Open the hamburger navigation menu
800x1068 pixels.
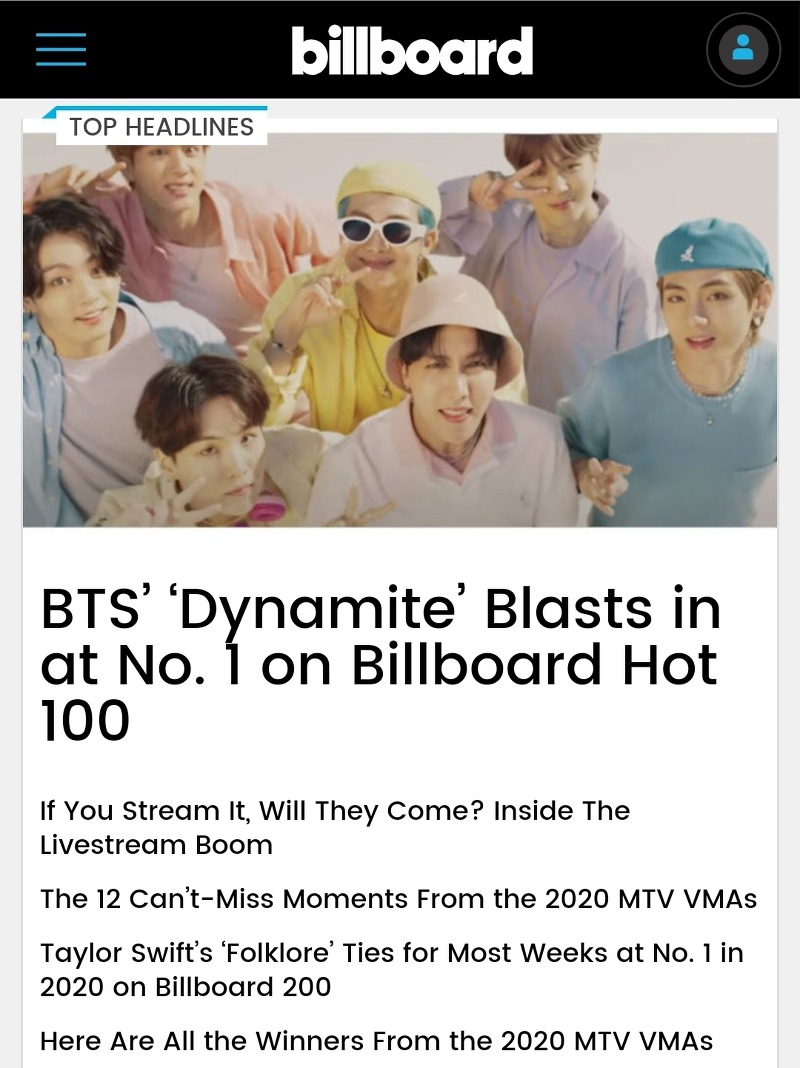[61, 49]
